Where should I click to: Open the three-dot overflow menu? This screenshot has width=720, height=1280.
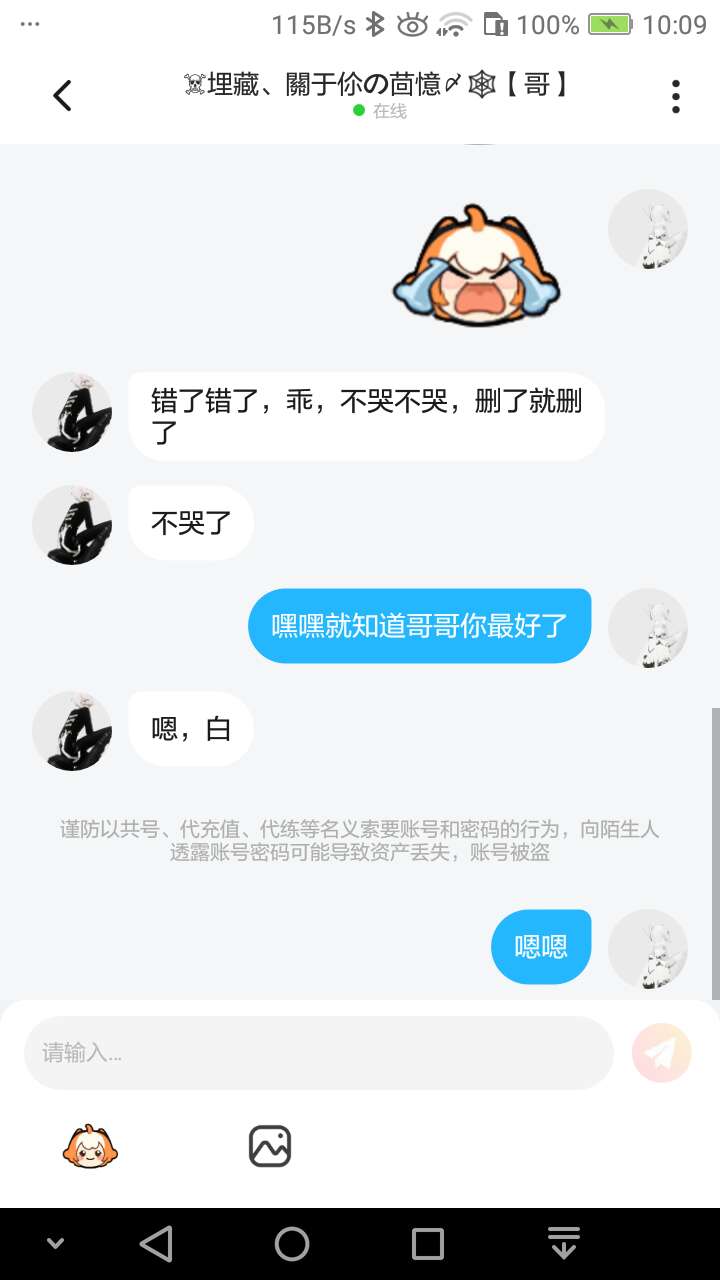click(x=676, y=96)
